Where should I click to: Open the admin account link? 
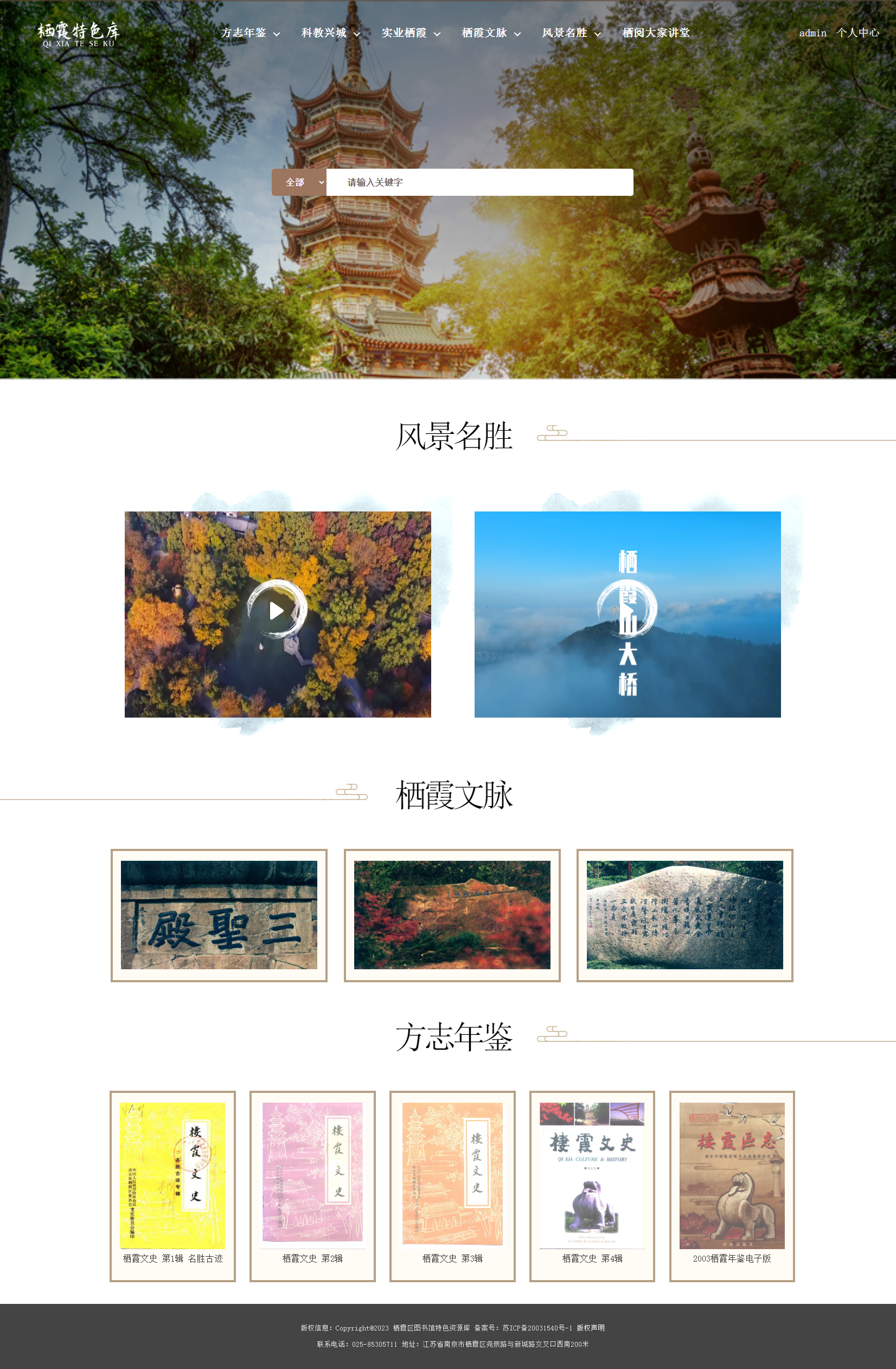coord(812,33)
